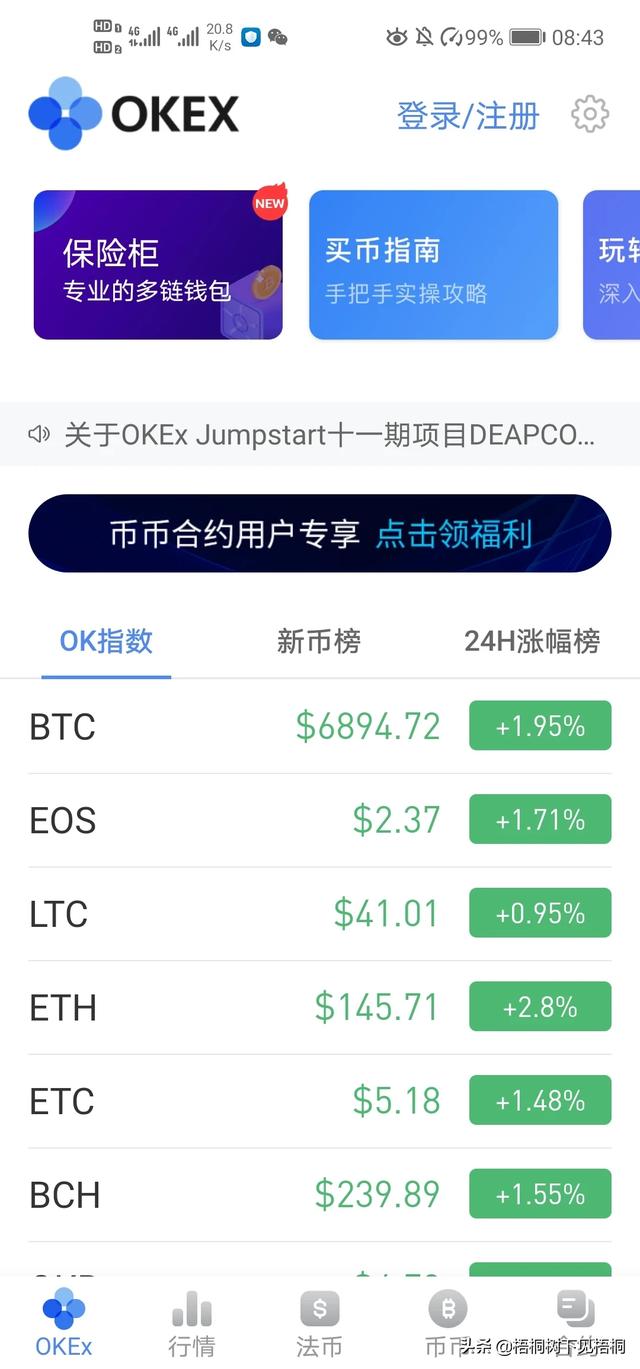Viewport: 640px width, 1369px height.
Task: Switch to the 24H涨幅榜 tab
Action: (x=532, y=641)
